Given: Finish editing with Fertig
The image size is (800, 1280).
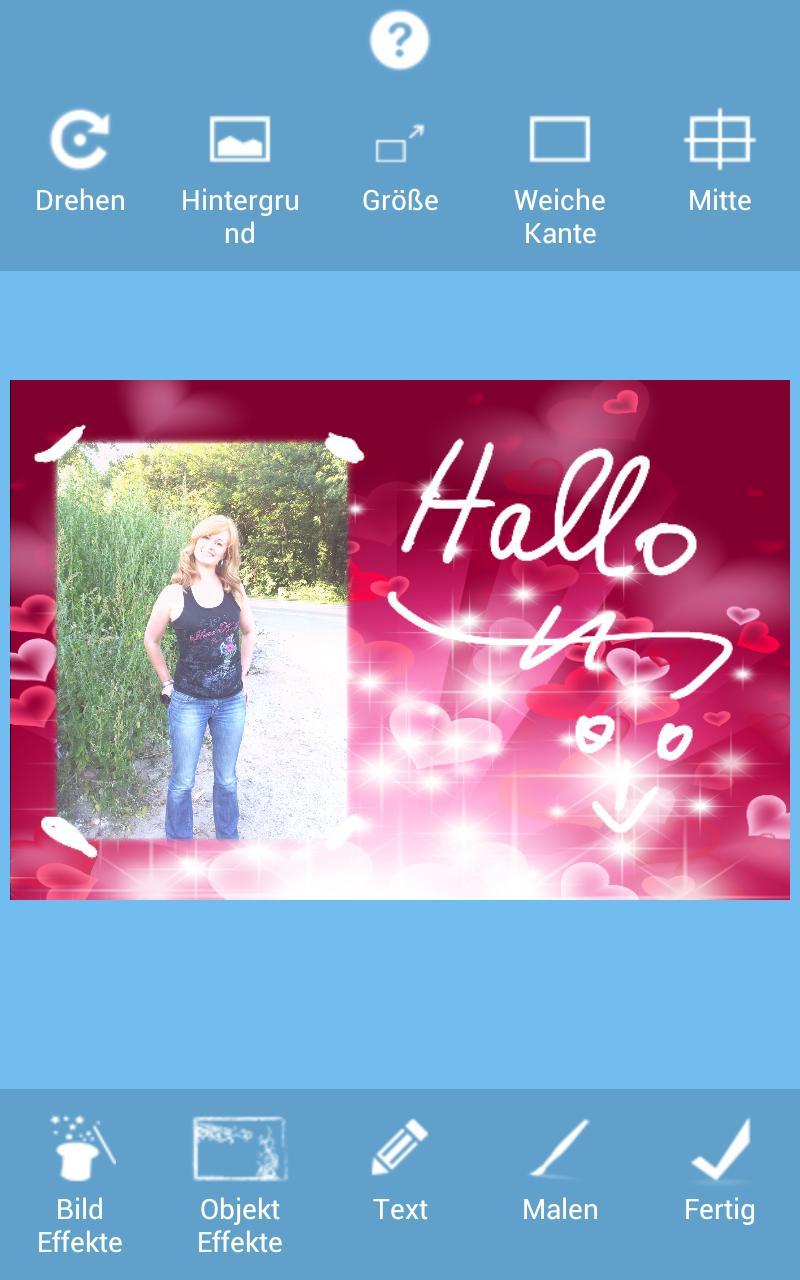Looking at the screenshot, I should [x=719, y=1170].
